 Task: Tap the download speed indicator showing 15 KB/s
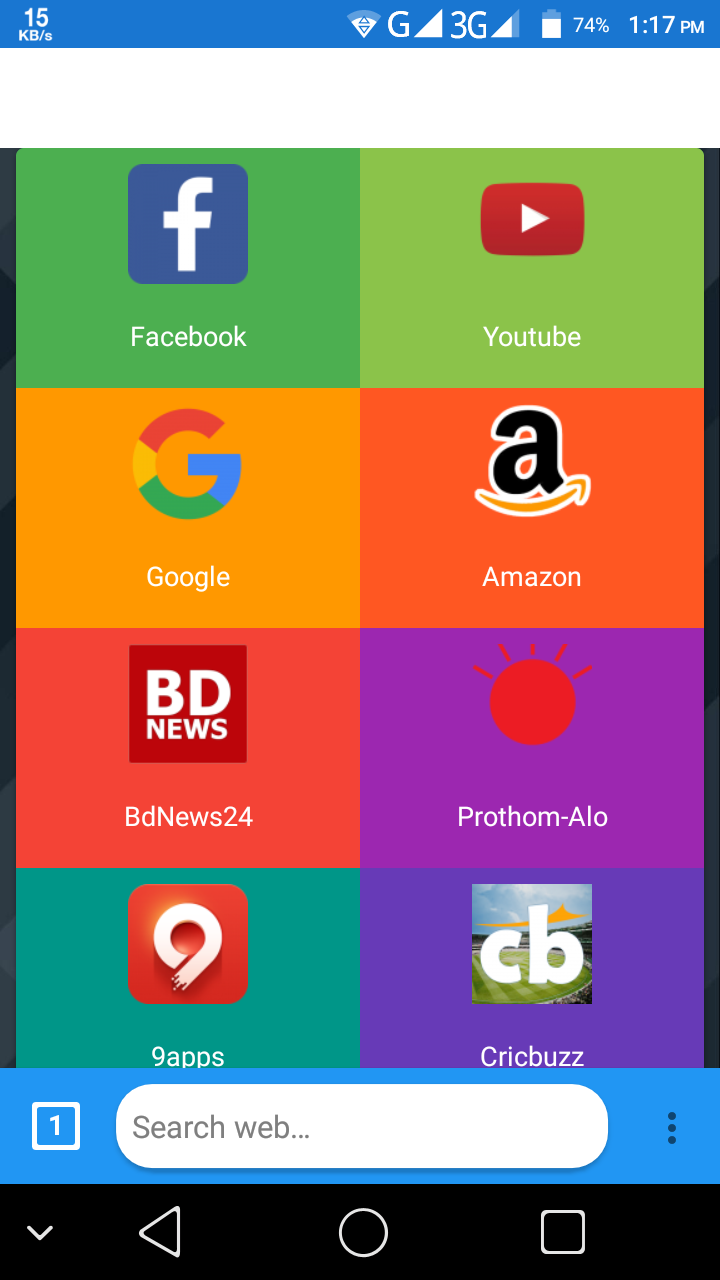(36, 24)
